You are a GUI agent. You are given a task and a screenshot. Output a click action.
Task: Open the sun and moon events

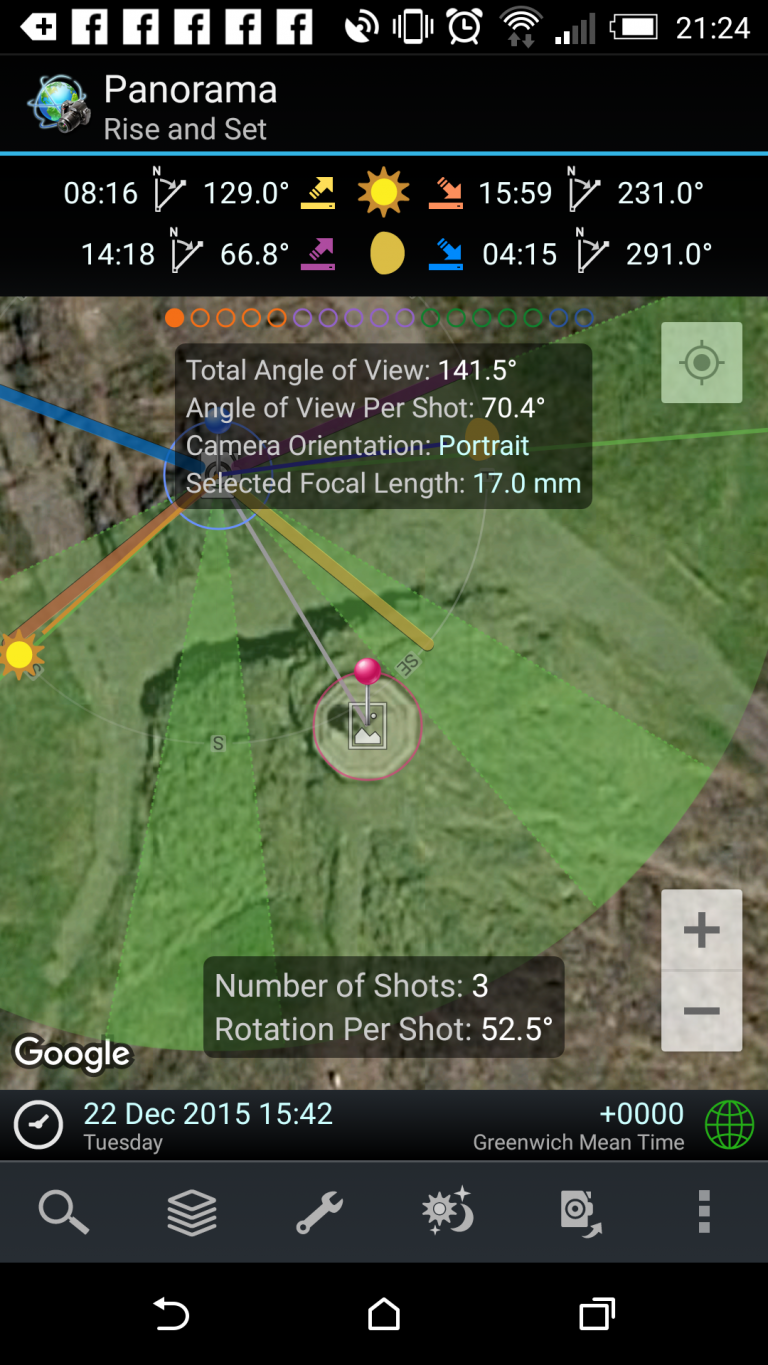coord(448,1212)
